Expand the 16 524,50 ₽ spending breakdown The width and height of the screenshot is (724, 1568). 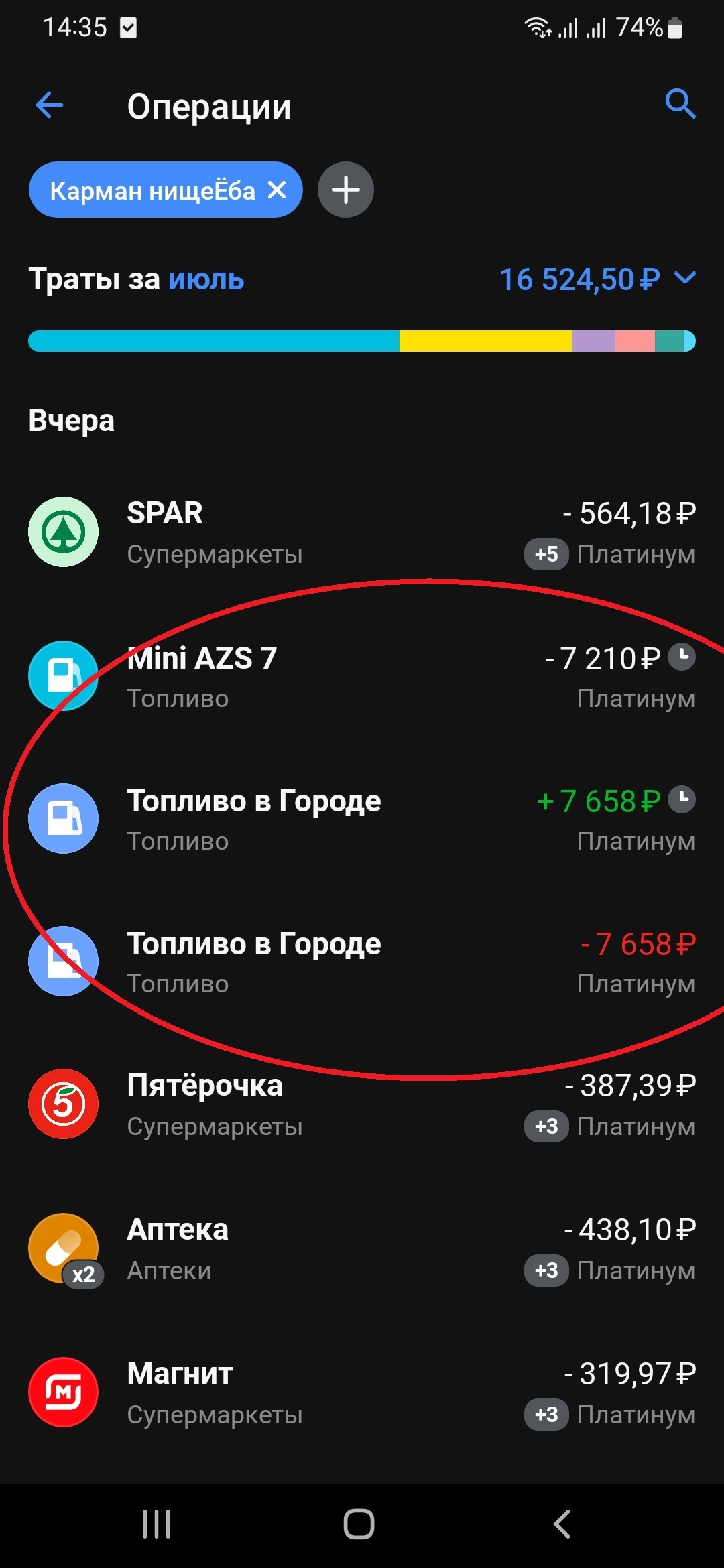685,278
